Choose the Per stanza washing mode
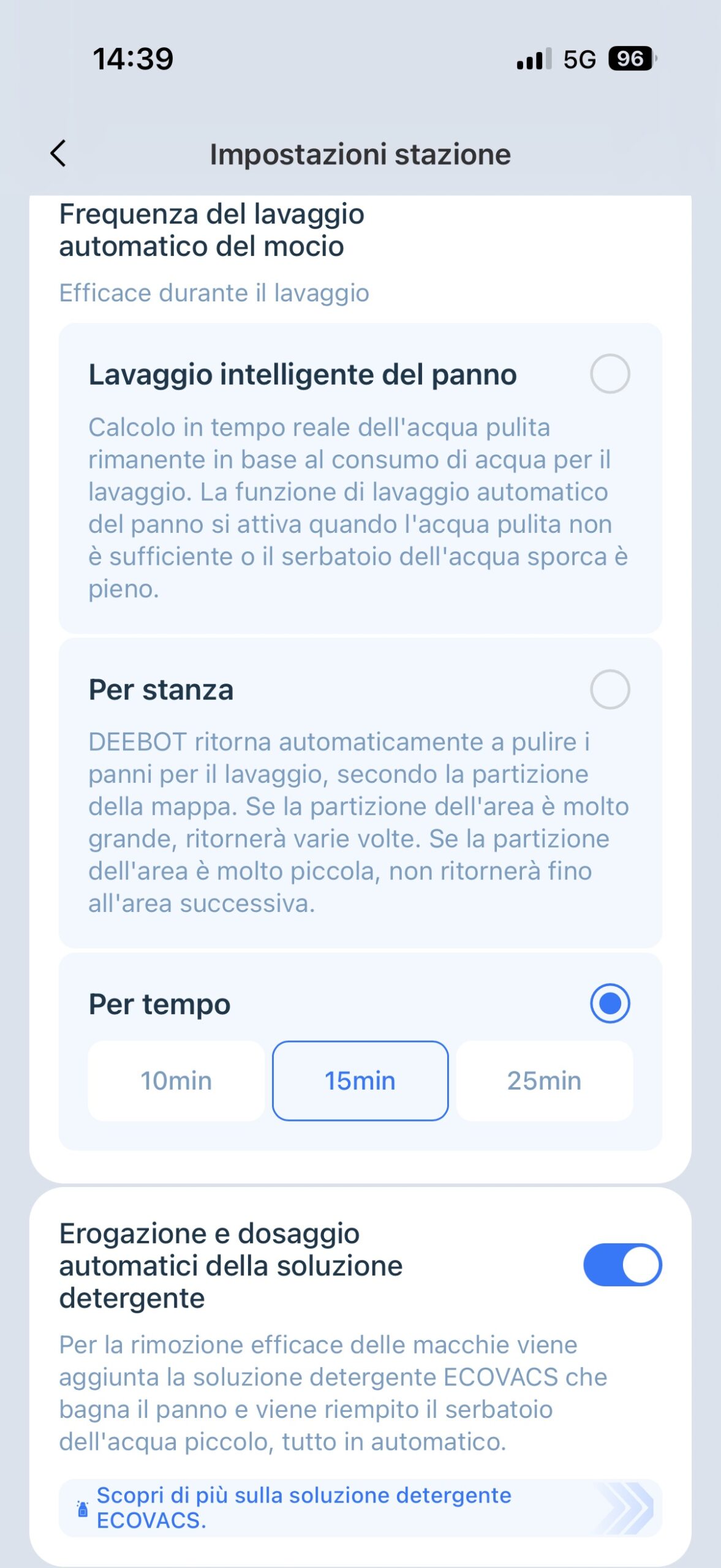The width and height of the screenshot is (721, 1568). [610, 689]
